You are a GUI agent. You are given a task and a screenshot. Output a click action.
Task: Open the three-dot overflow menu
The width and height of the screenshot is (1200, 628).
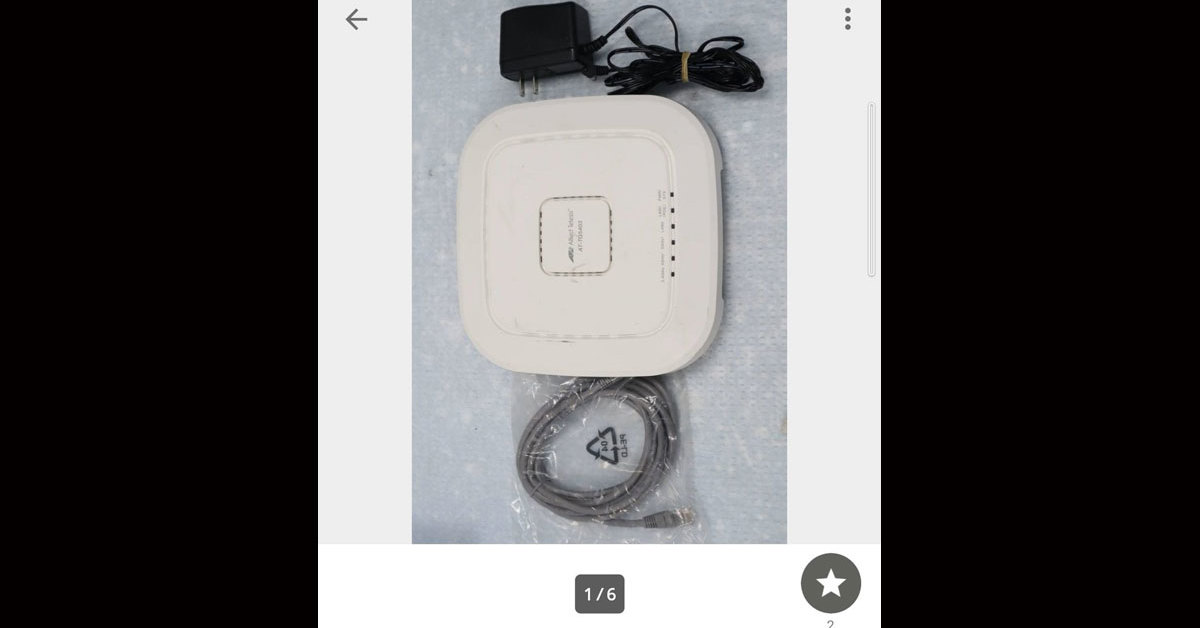click(847, 19)
